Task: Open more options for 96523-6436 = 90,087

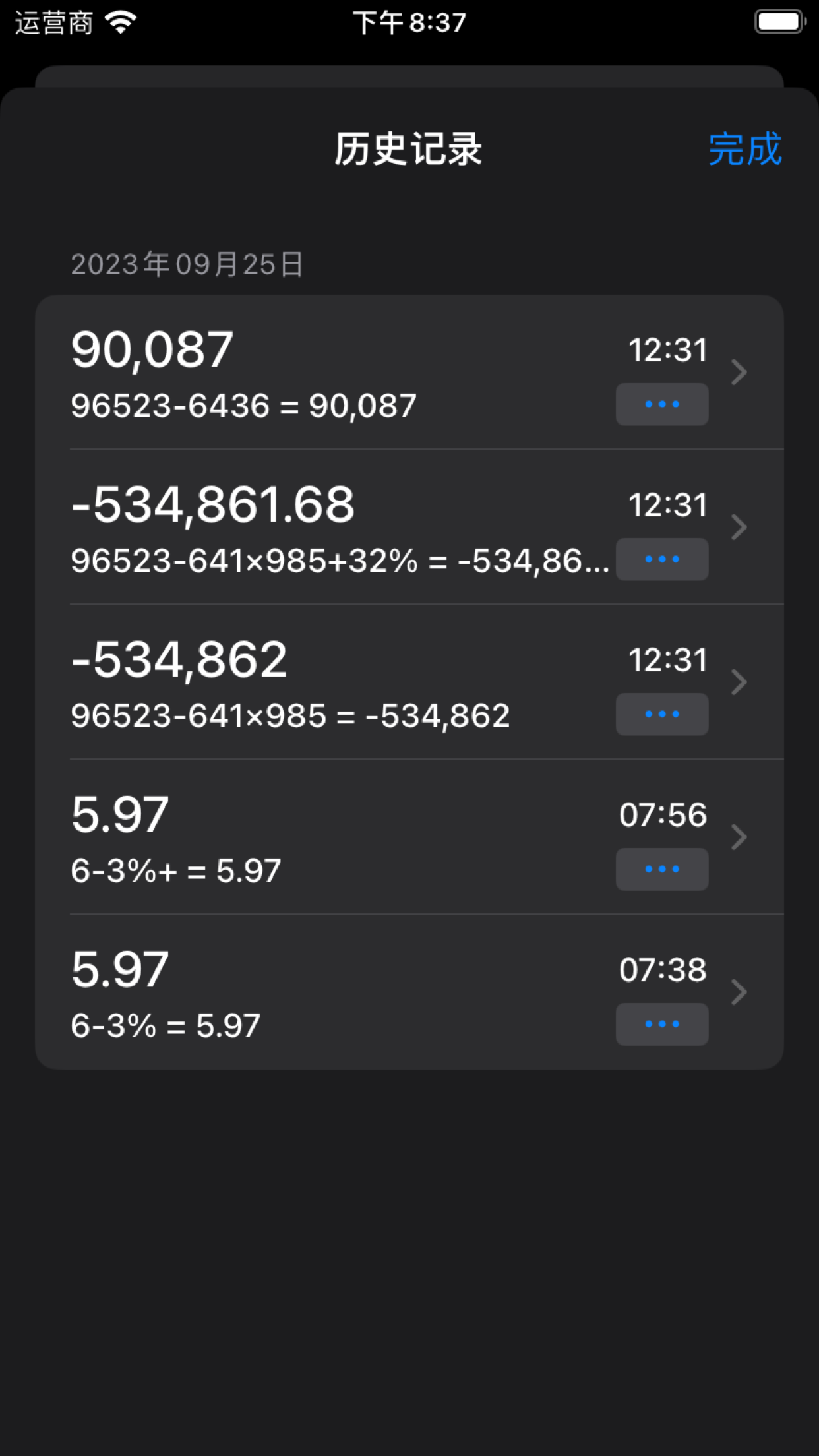Action: click(662, 404)
